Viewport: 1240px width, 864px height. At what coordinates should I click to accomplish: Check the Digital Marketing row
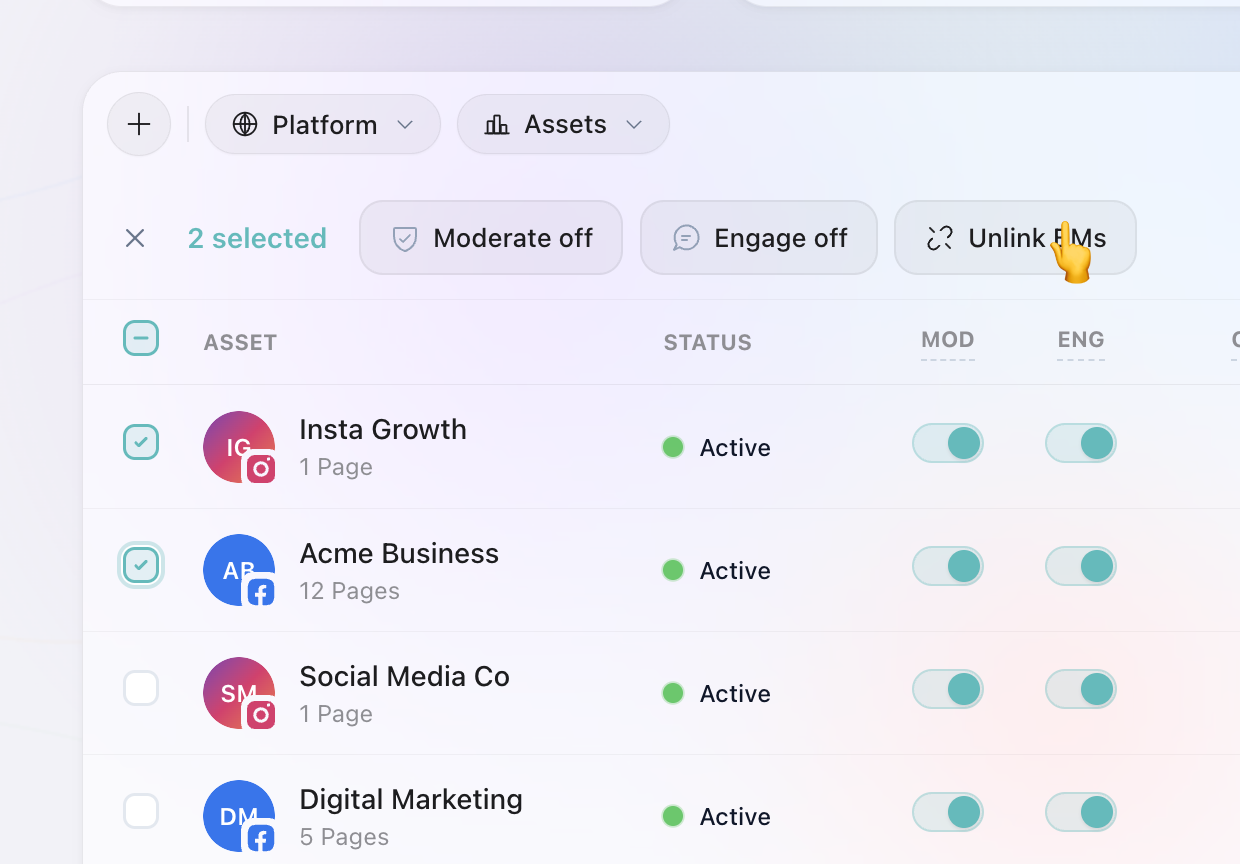(x=141, y=811)
